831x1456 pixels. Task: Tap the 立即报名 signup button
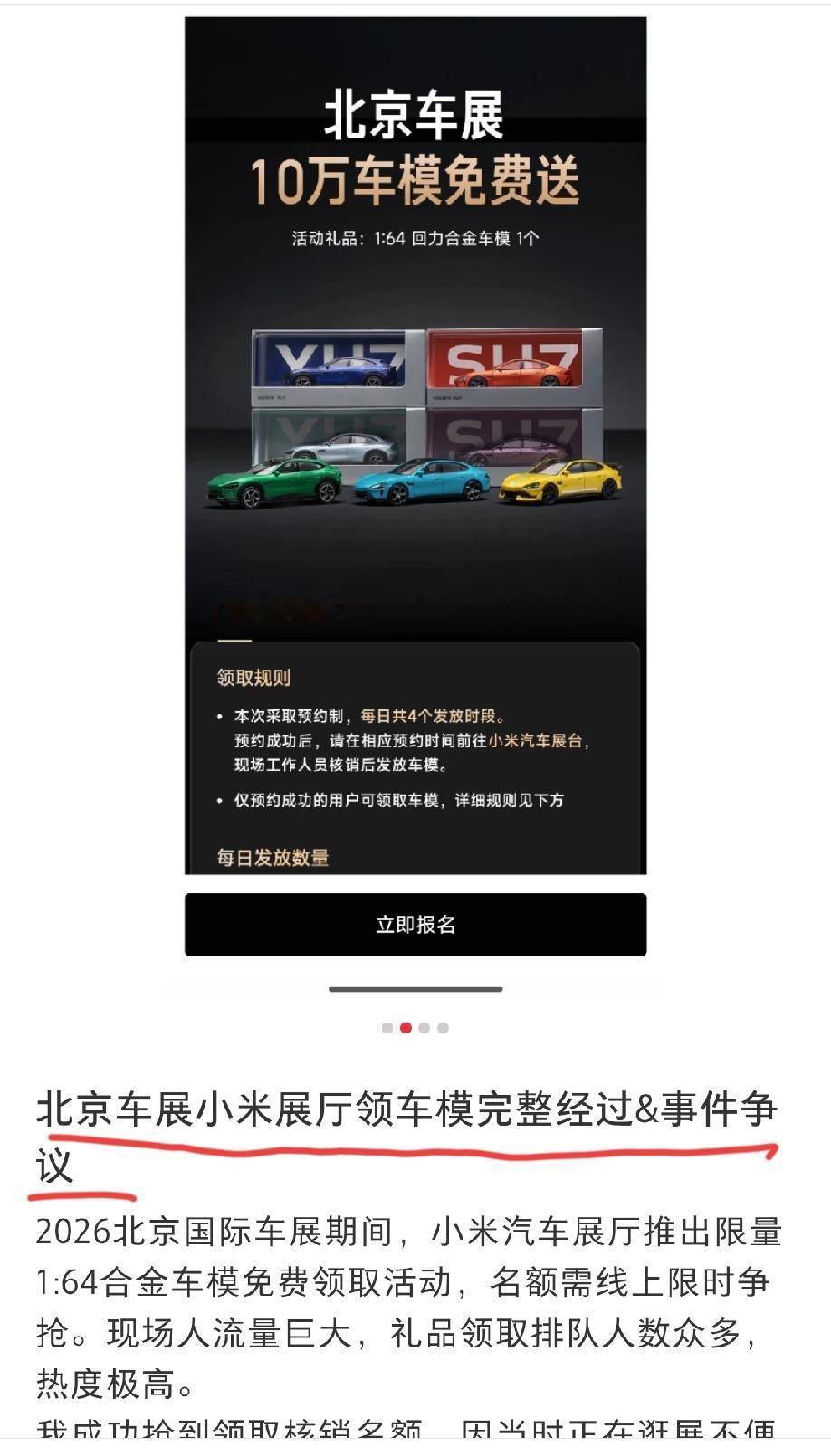(x=415, y=924)
